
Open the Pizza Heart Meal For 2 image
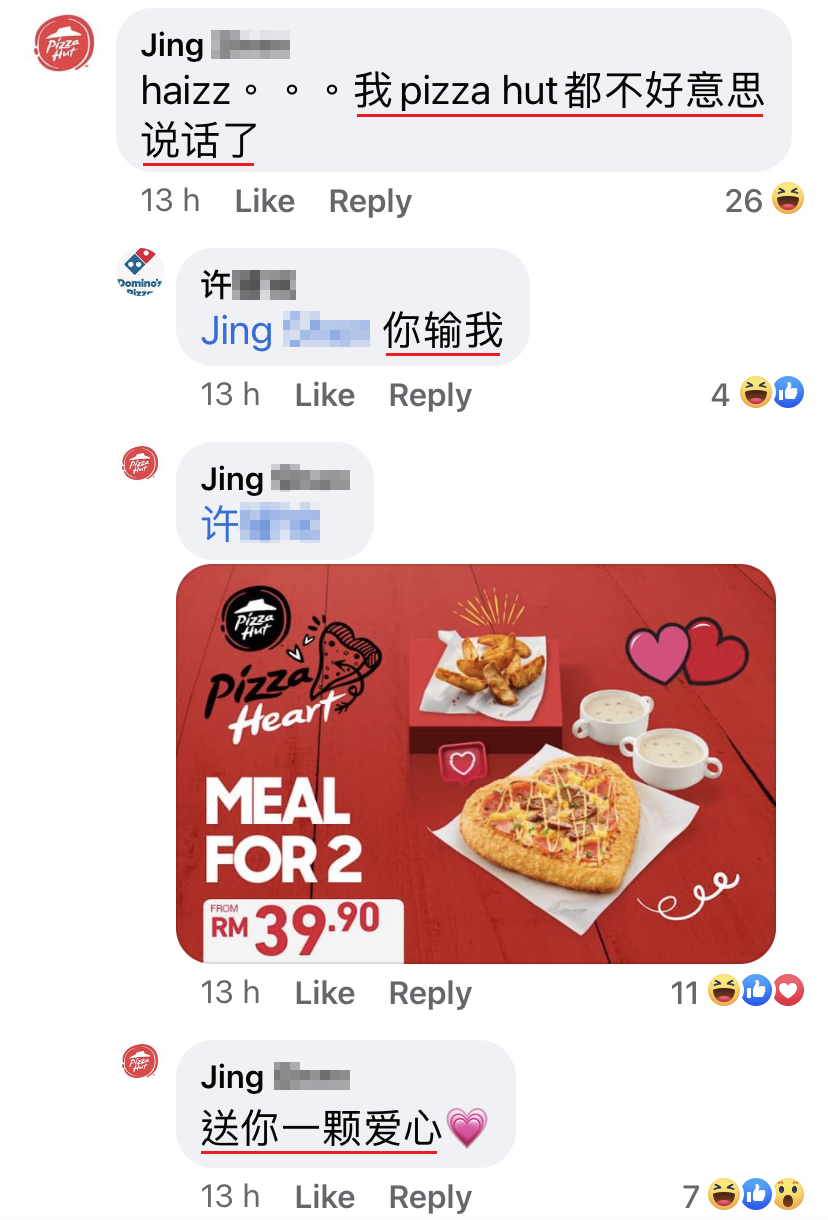coord(475,764)
